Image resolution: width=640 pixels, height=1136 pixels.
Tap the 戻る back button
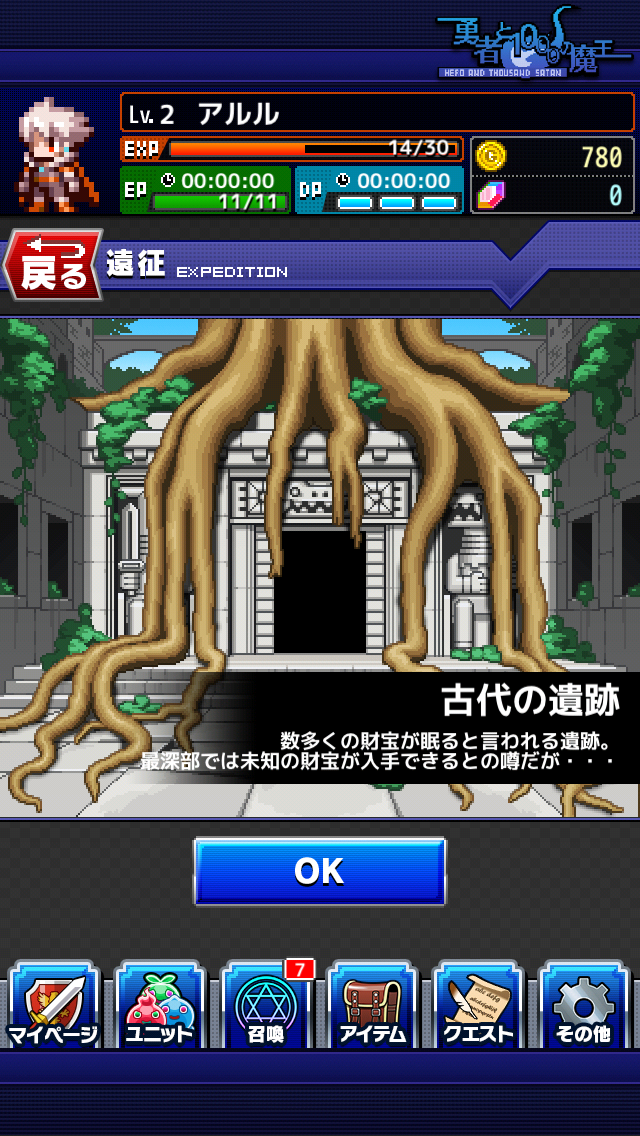tap(54, 266)
